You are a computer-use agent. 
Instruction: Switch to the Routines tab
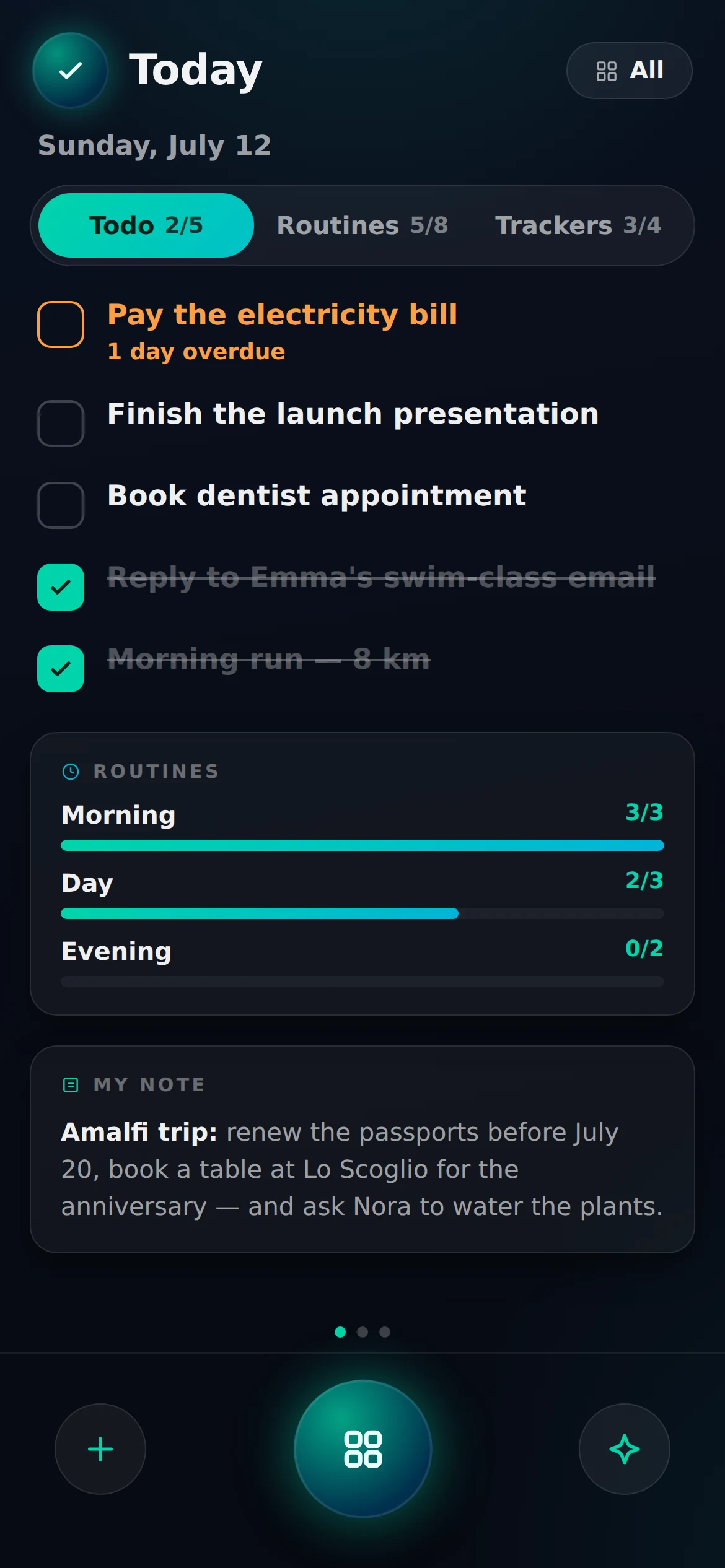[362, 225]
